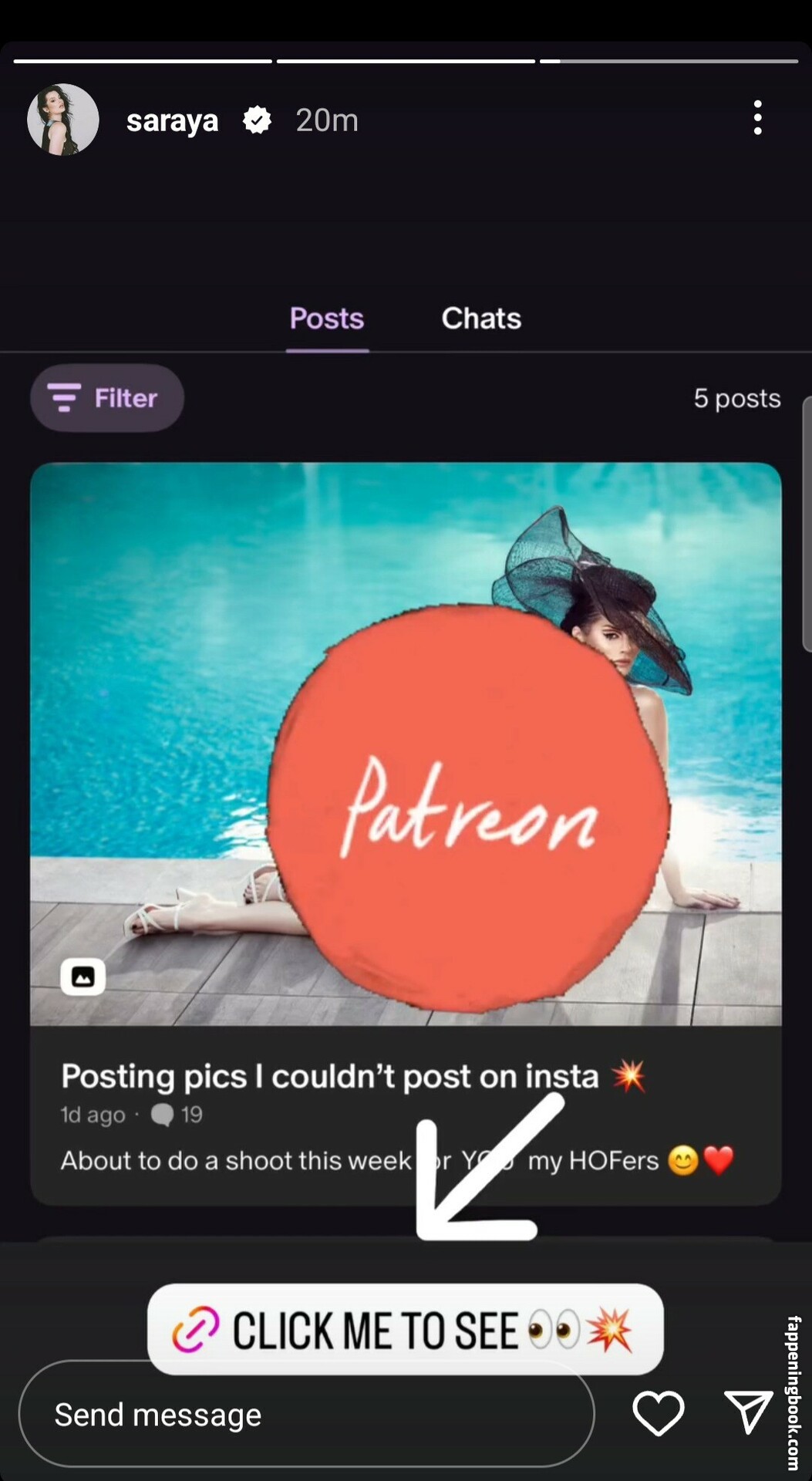The width and height of the screenshot is (812, 1481).
Task: Open the saraya username link
Action: 172,120
